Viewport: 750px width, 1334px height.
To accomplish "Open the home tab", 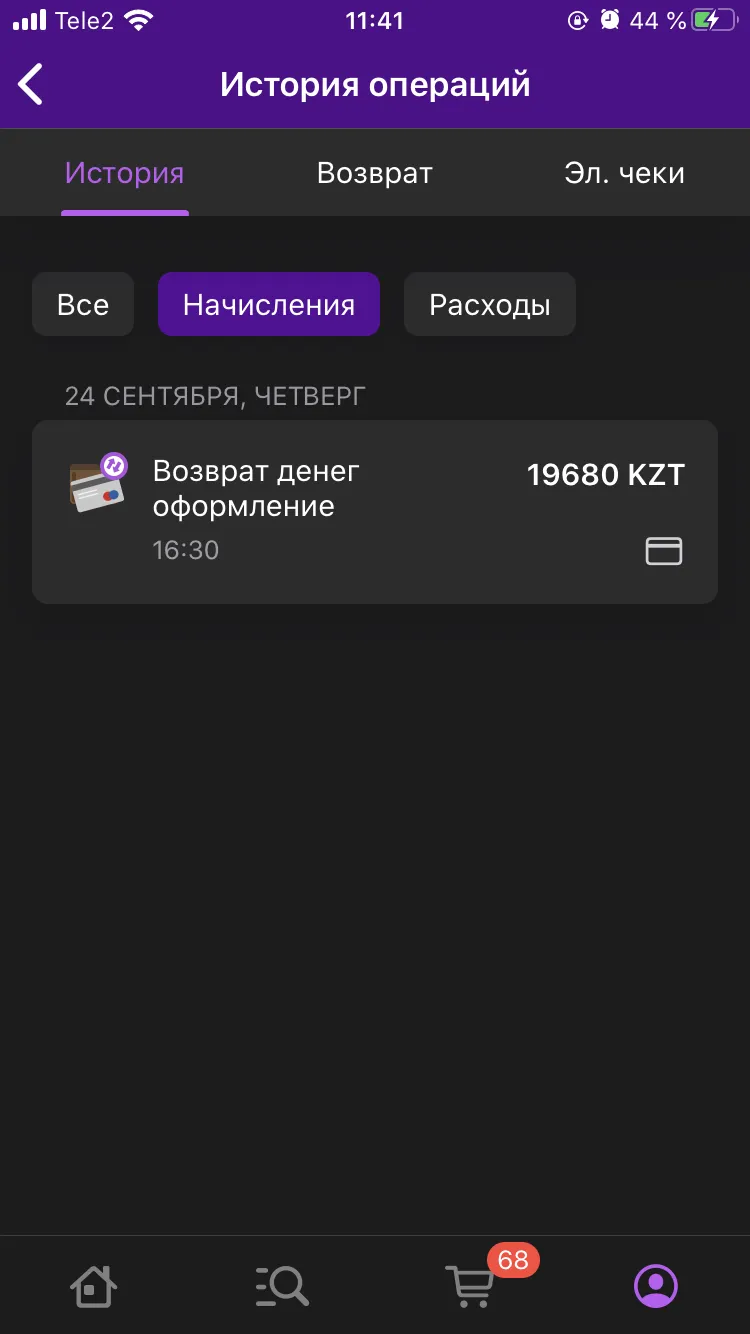I will pos(93,1285).
